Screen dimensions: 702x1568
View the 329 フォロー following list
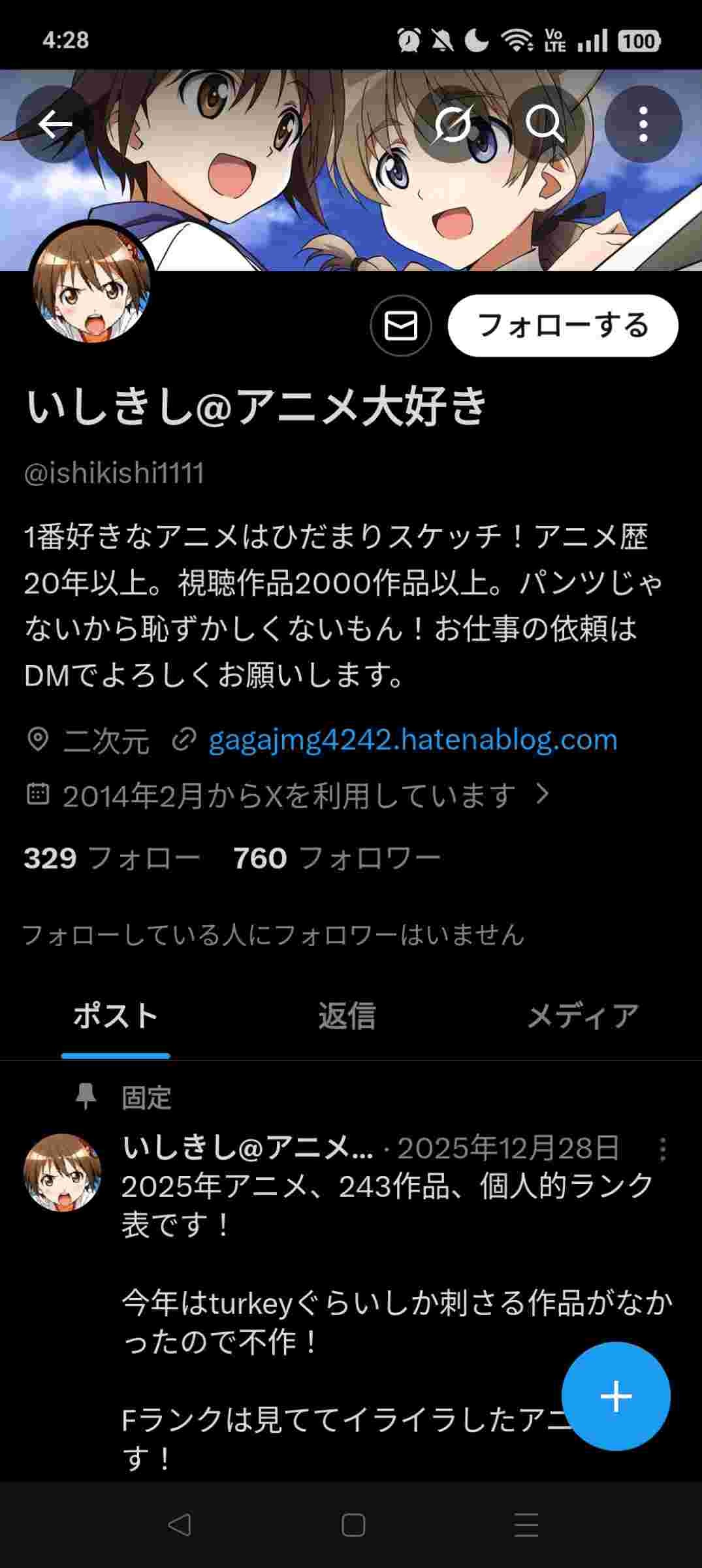pyautogui.click(x=112, y=858)
